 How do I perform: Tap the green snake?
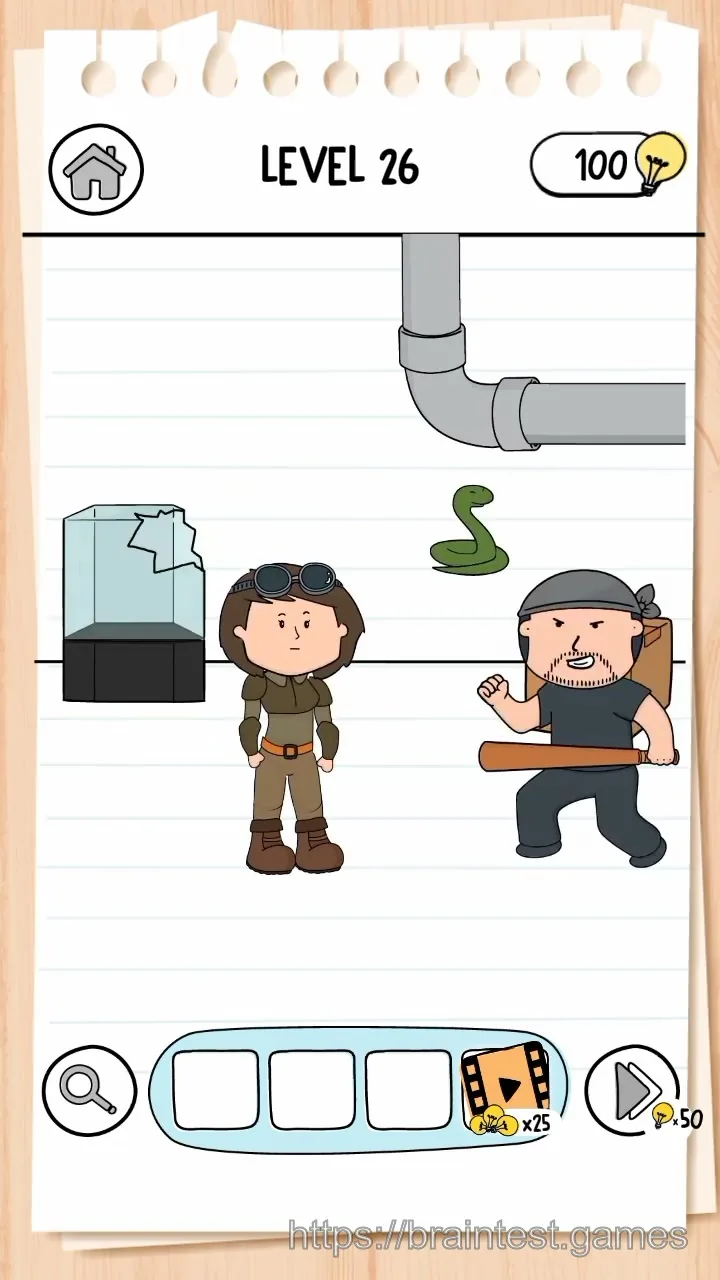[469, 531]
